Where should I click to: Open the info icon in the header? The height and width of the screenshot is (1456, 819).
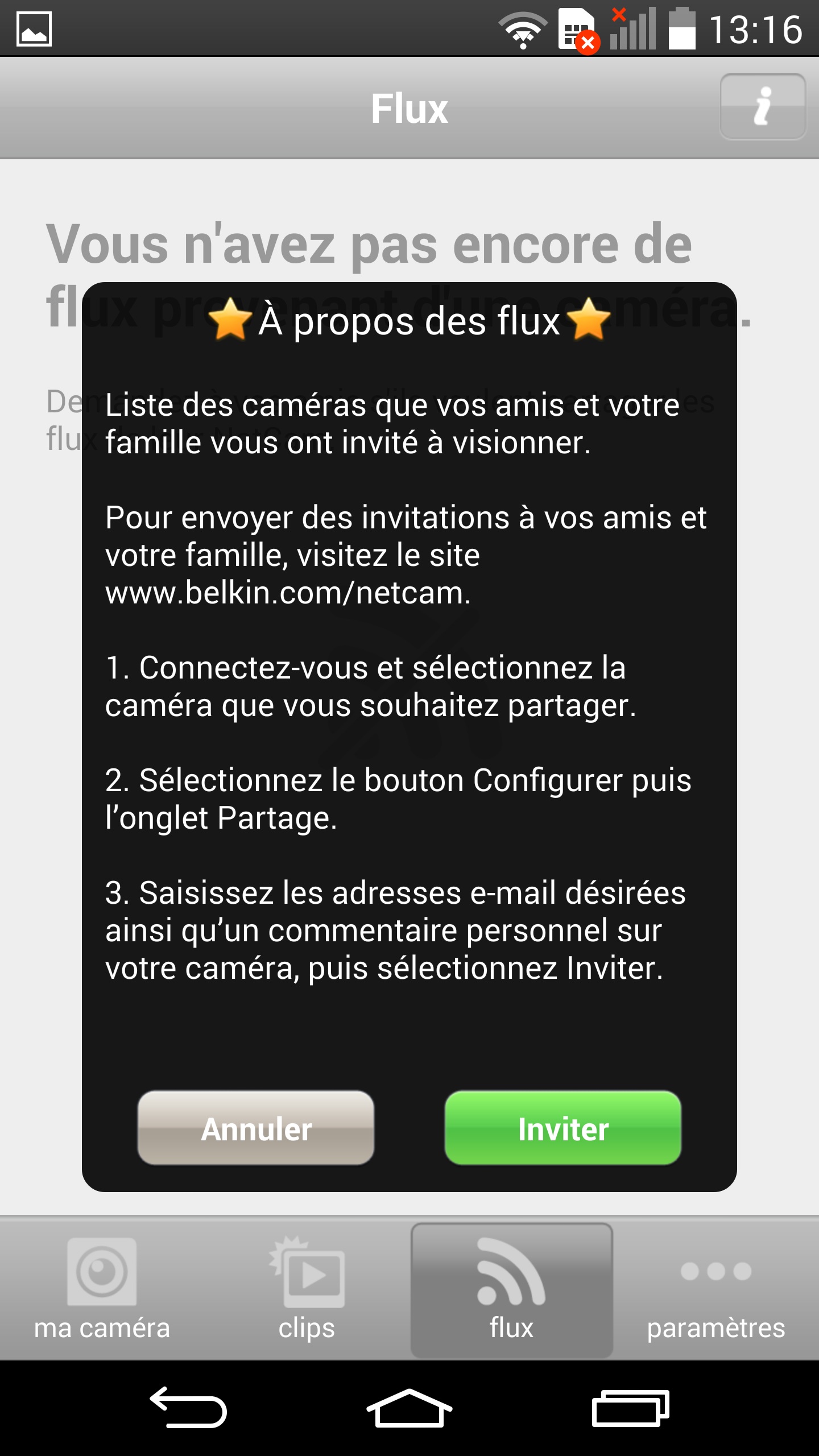(762, 106)
